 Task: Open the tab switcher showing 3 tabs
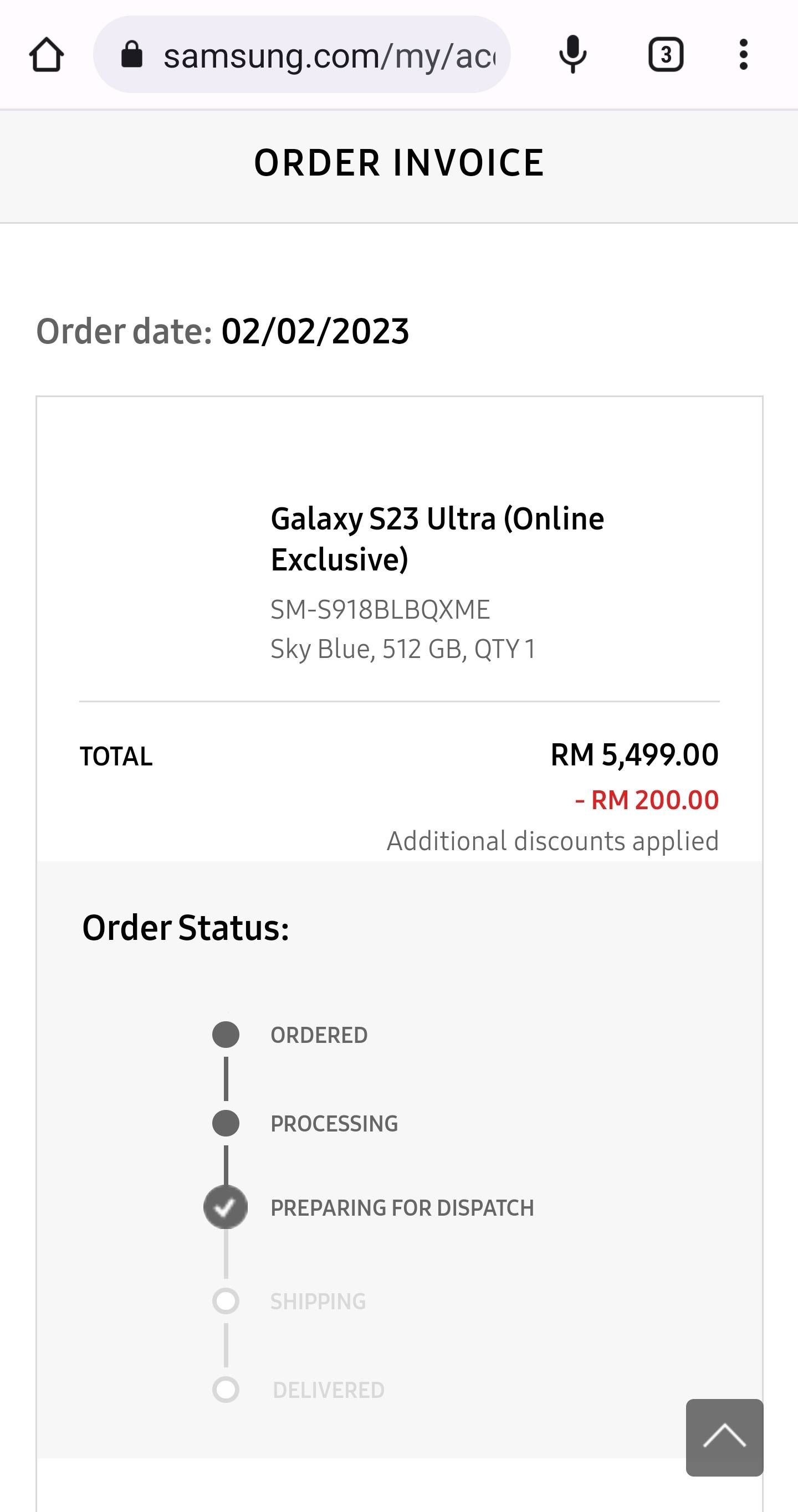pos(667,55)
